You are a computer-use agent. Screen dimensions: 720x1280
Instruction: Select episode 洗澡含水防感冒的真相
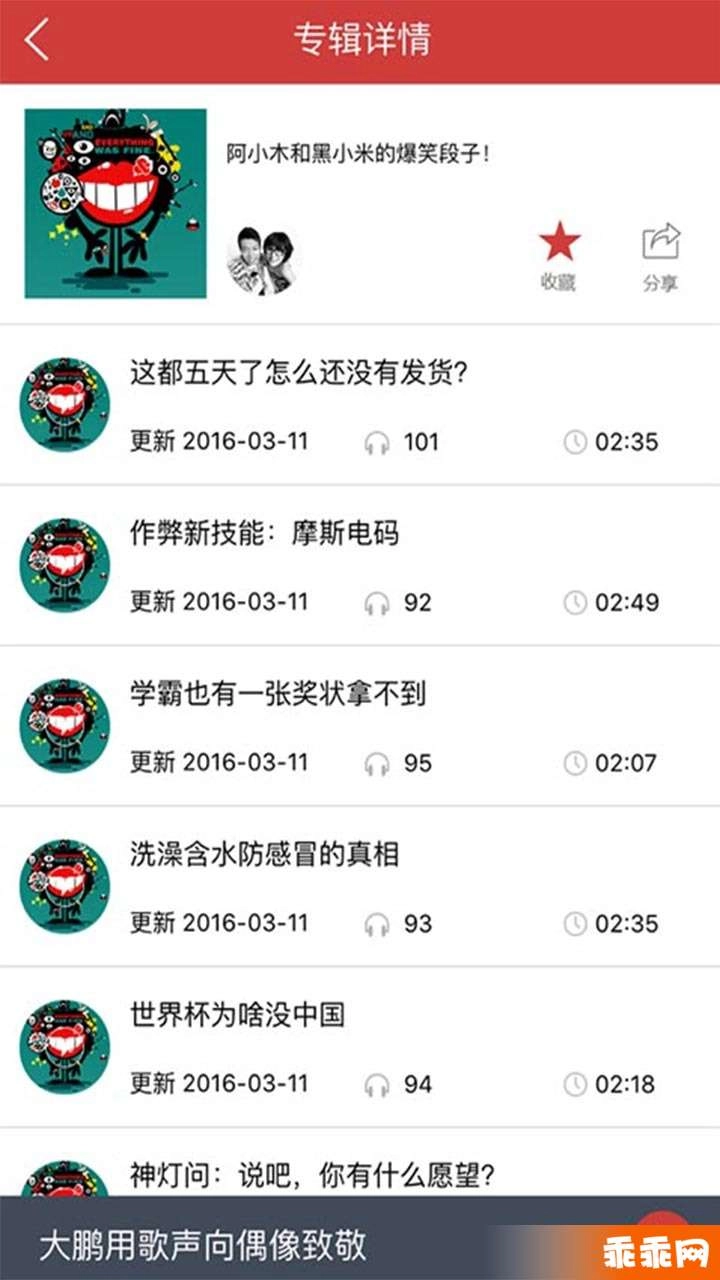tap(265, 857)
